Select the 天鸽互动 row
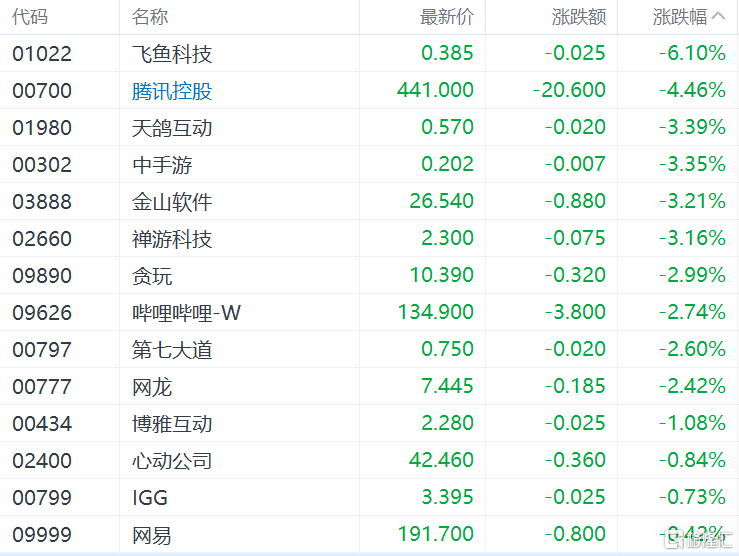This screenshot has width=739, height=556. [x=370, y=127]
